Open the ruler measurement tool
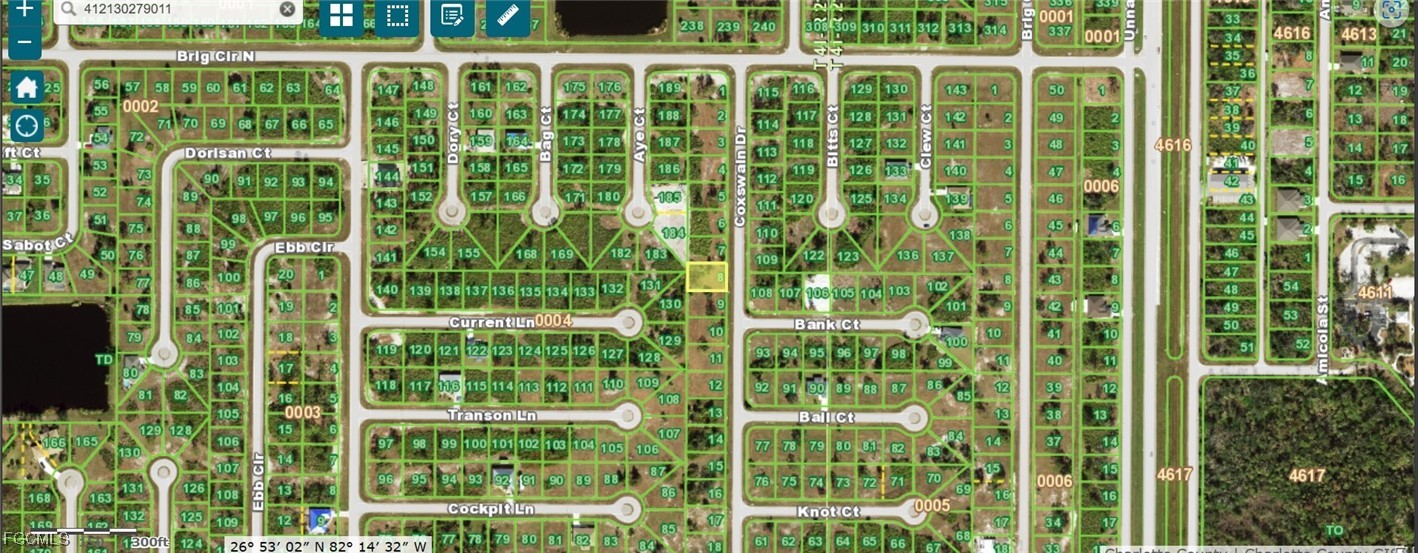 coord(508,16)
